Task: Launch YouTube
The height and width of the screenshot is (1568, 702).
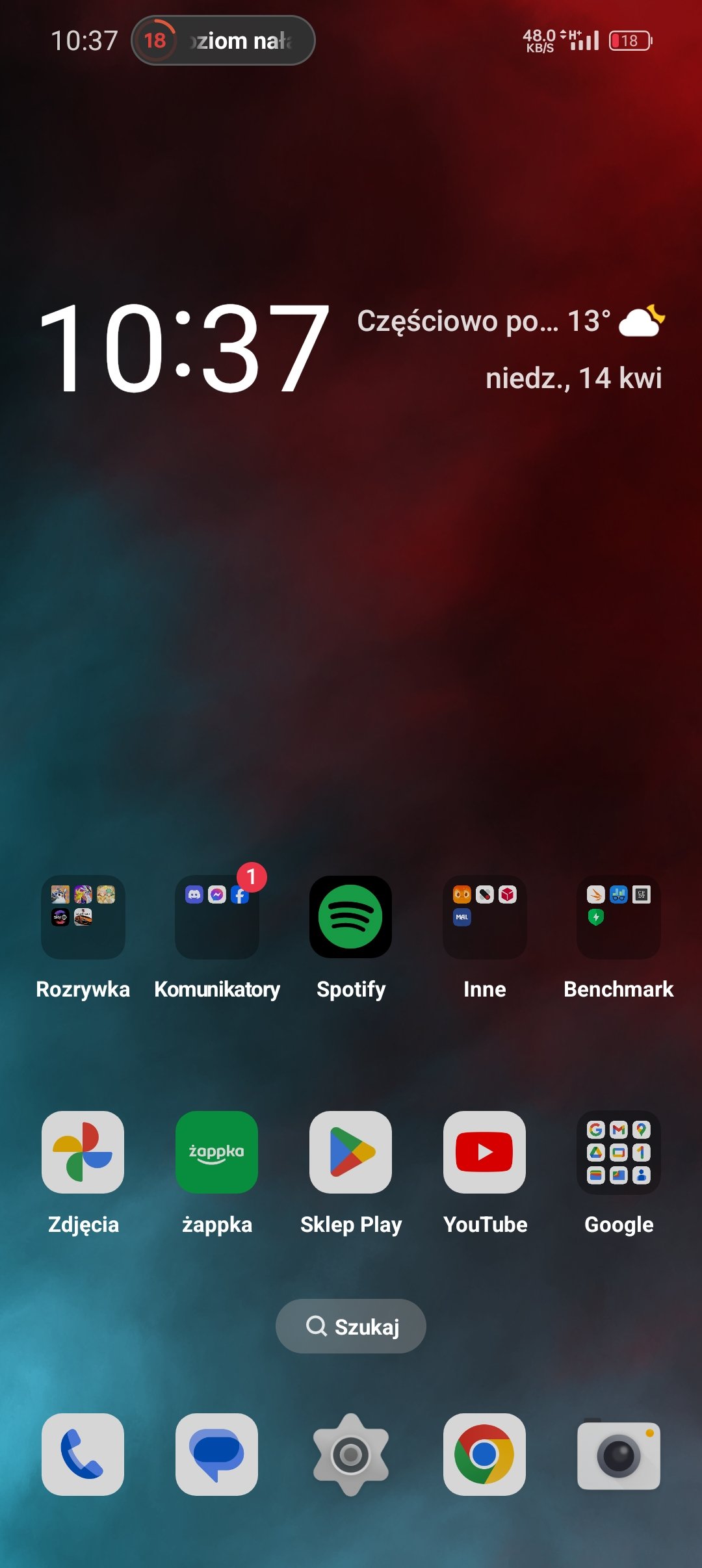Action: tap(485, 1153)
